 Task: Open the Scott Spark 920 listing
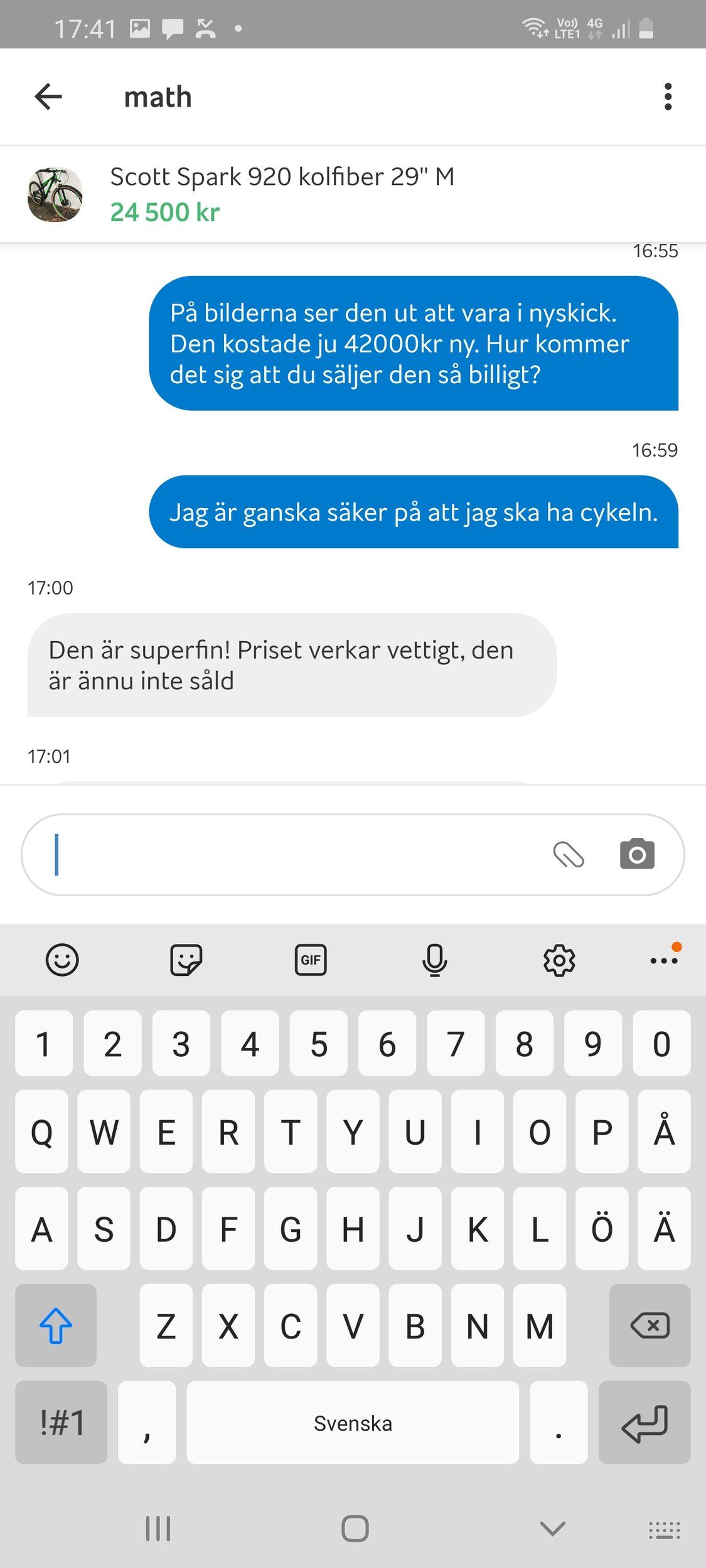coord(282,194)
